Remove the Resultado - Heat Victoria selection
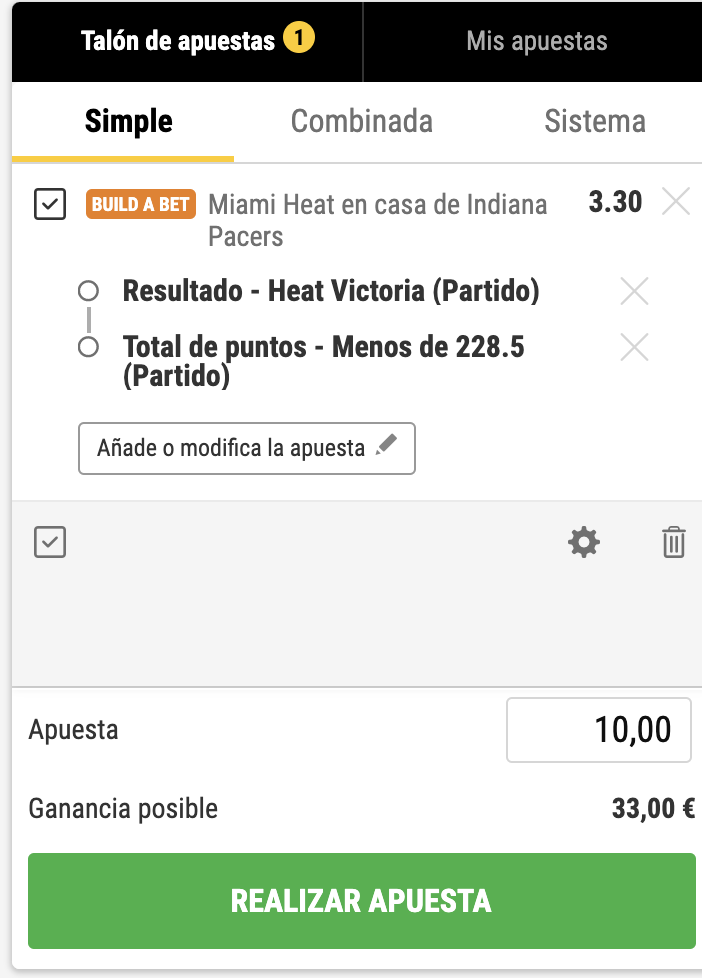Viewport: 702px width, 978px height. (634, 291)
